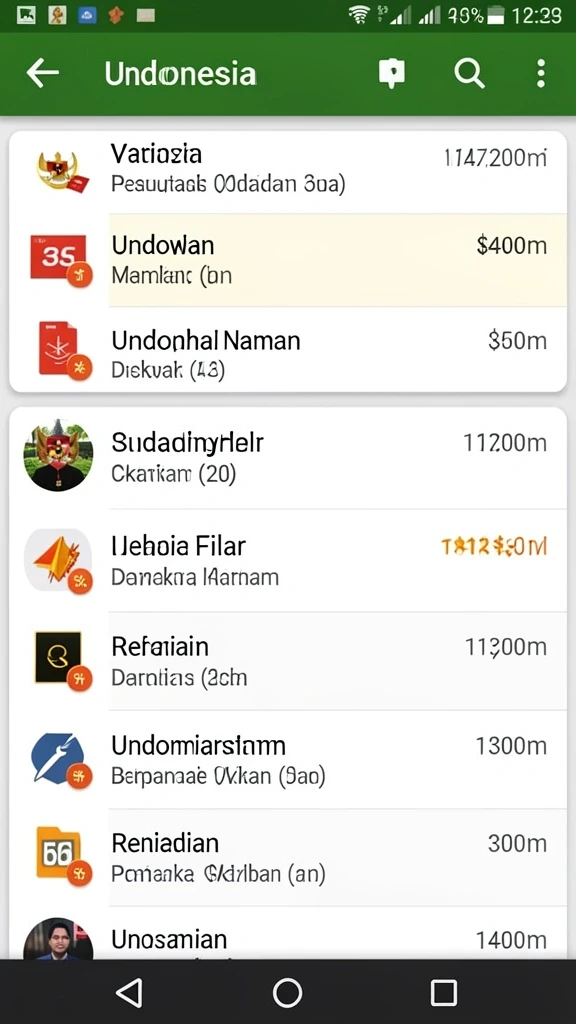This screenshot has height=1024, width=576.
Task: Tap the pin icon beside search
Action: pos(392,73)
